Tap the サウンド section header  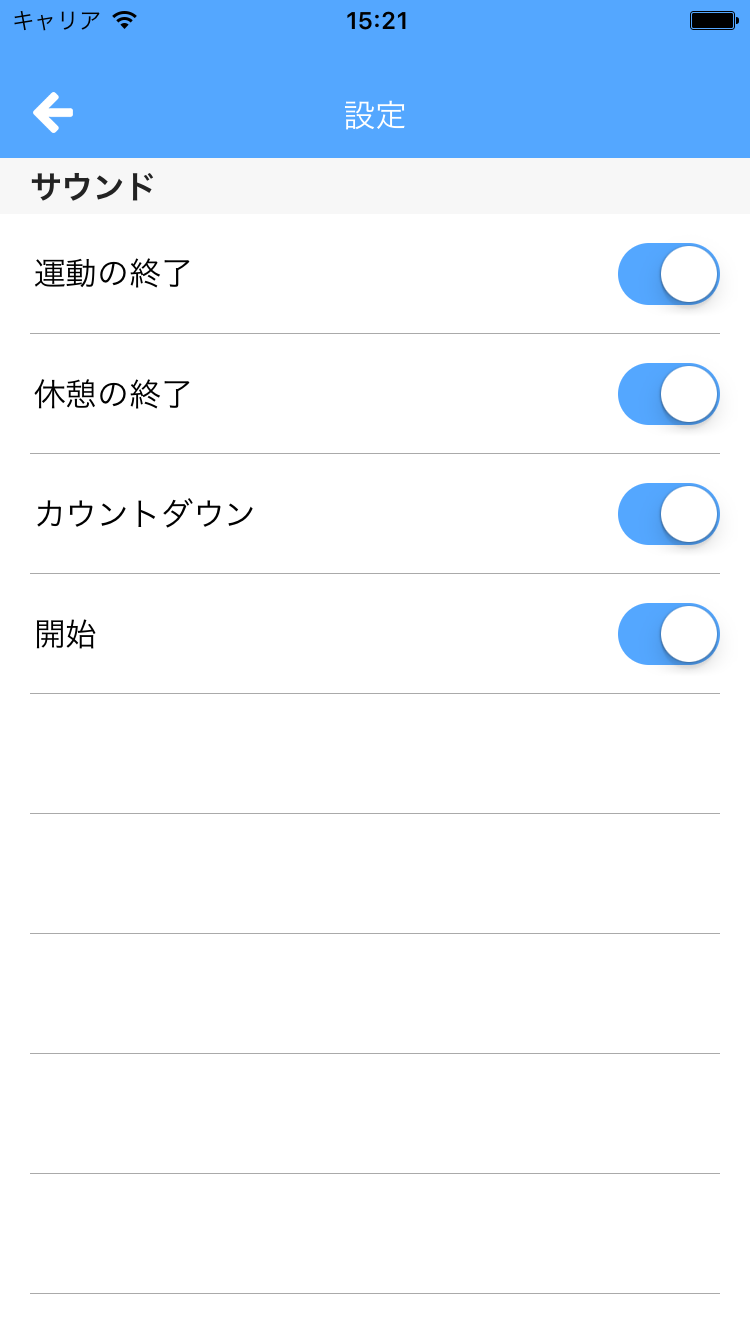pos(91,184)
